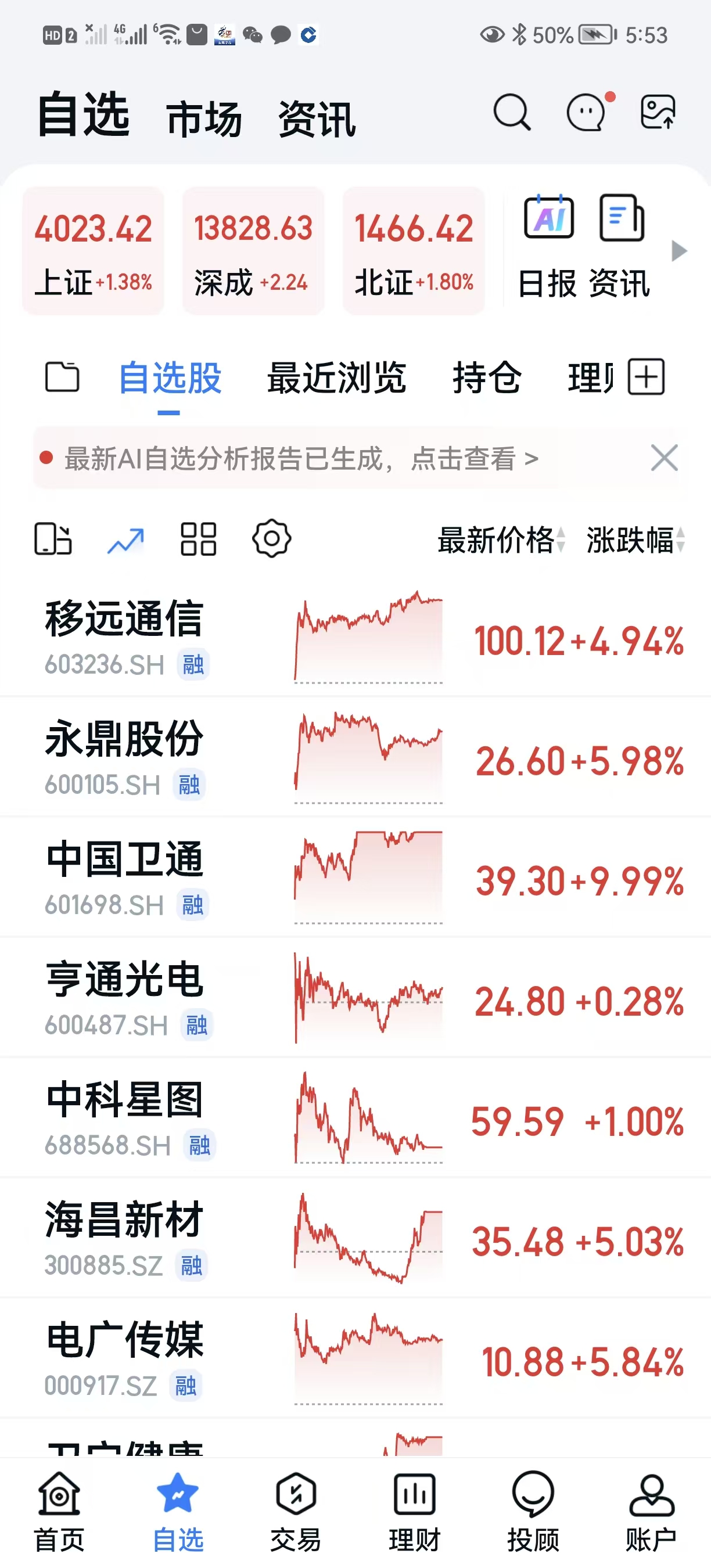Switch to the 持仓 tab
The image size is (711, 1568).
(486, 378)
